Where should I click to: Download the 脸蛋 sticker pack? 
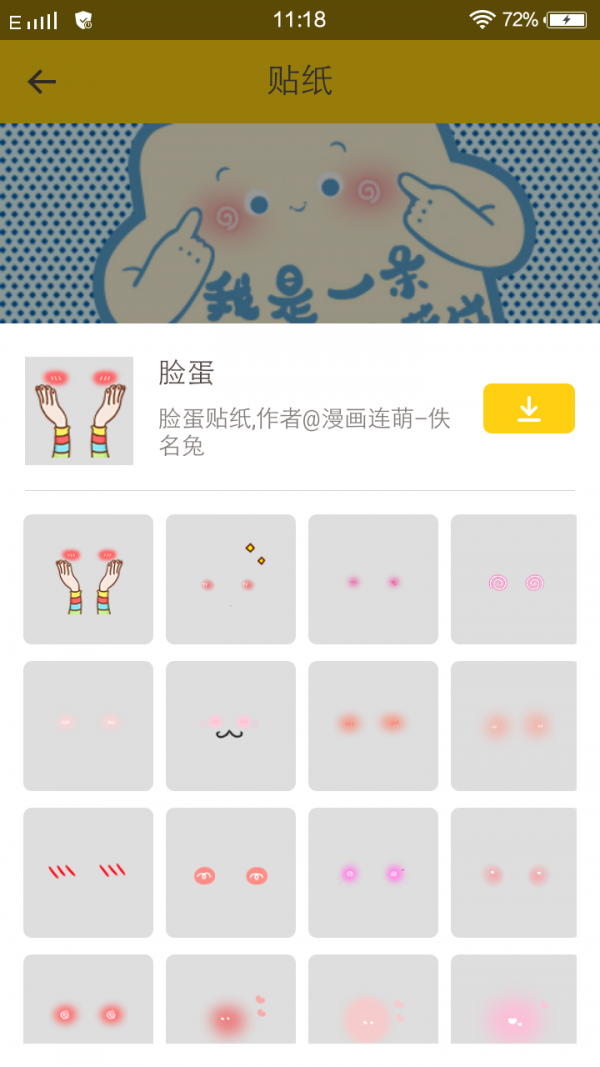pos(528,408)
